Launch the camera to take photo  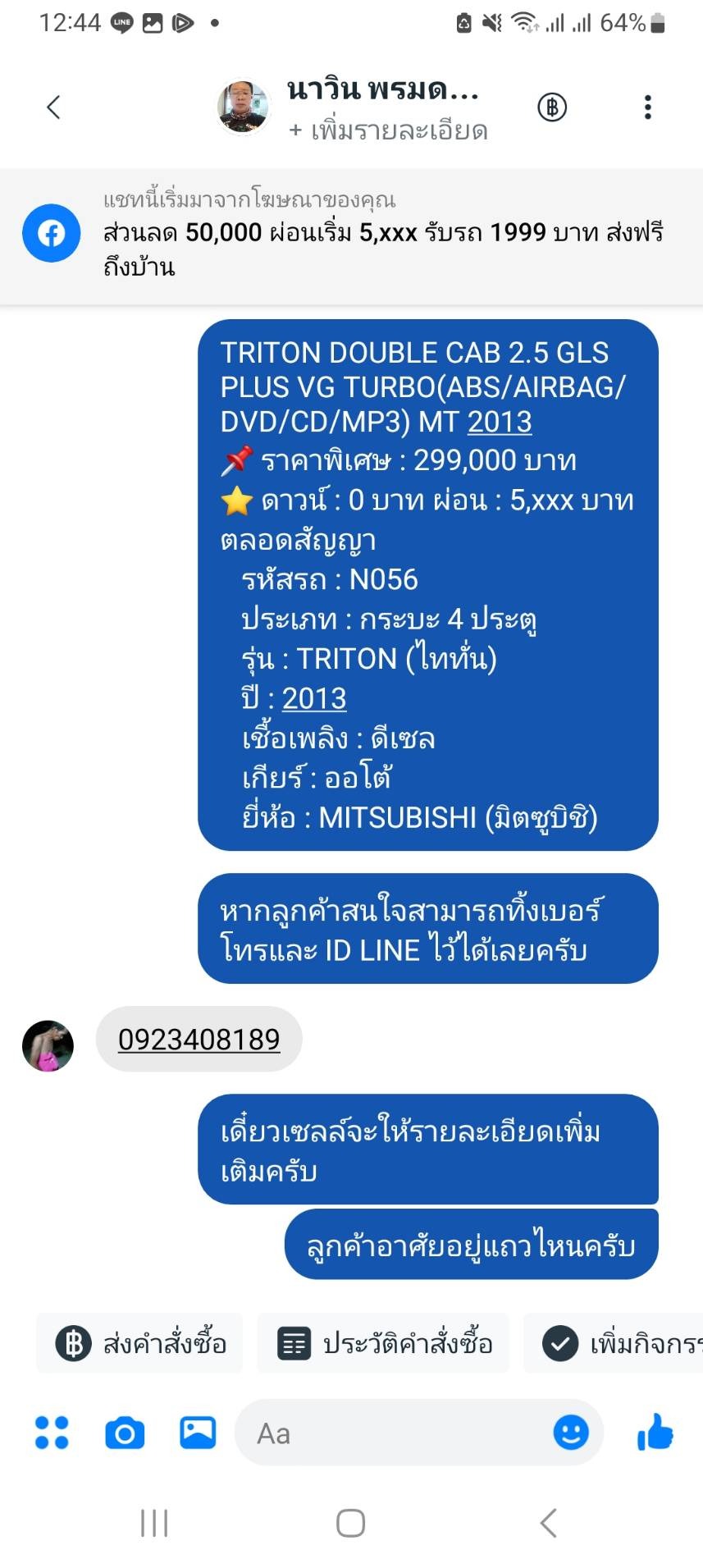click(x=125, y=1433)
